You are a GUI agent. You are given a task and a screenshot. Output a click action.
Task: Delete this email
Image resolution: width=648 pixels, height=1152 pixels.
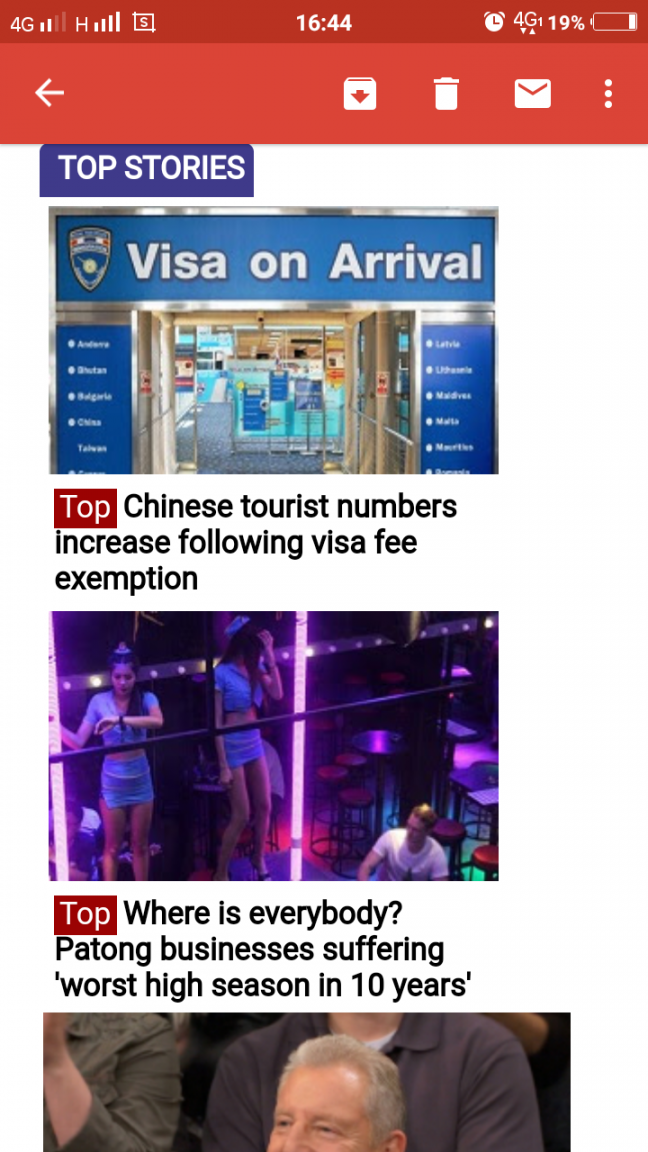(x=446, y=93)
